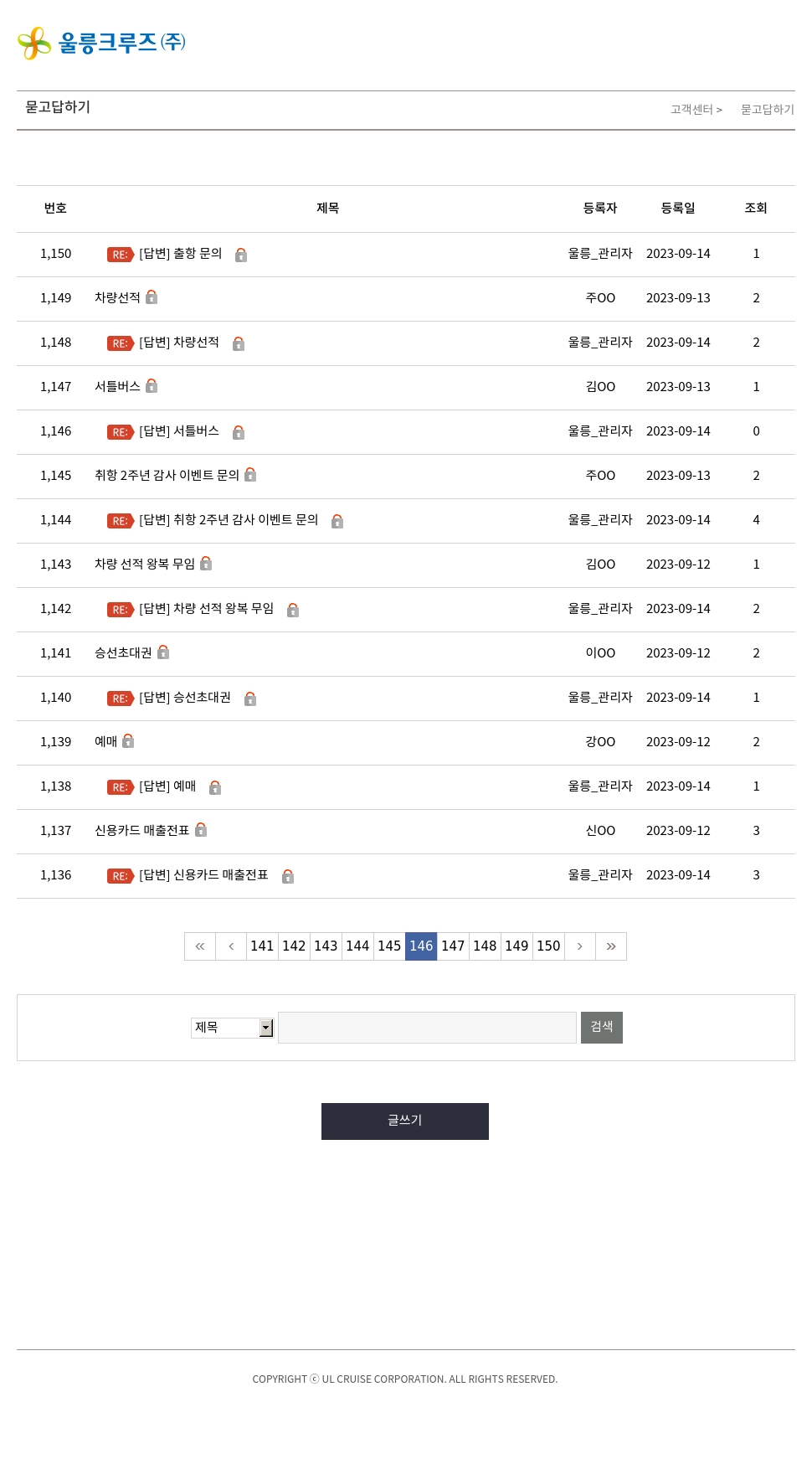Open 고객센터 breadcrumb link
Viewport: 812px width, 1459px height.
[691, 110]
